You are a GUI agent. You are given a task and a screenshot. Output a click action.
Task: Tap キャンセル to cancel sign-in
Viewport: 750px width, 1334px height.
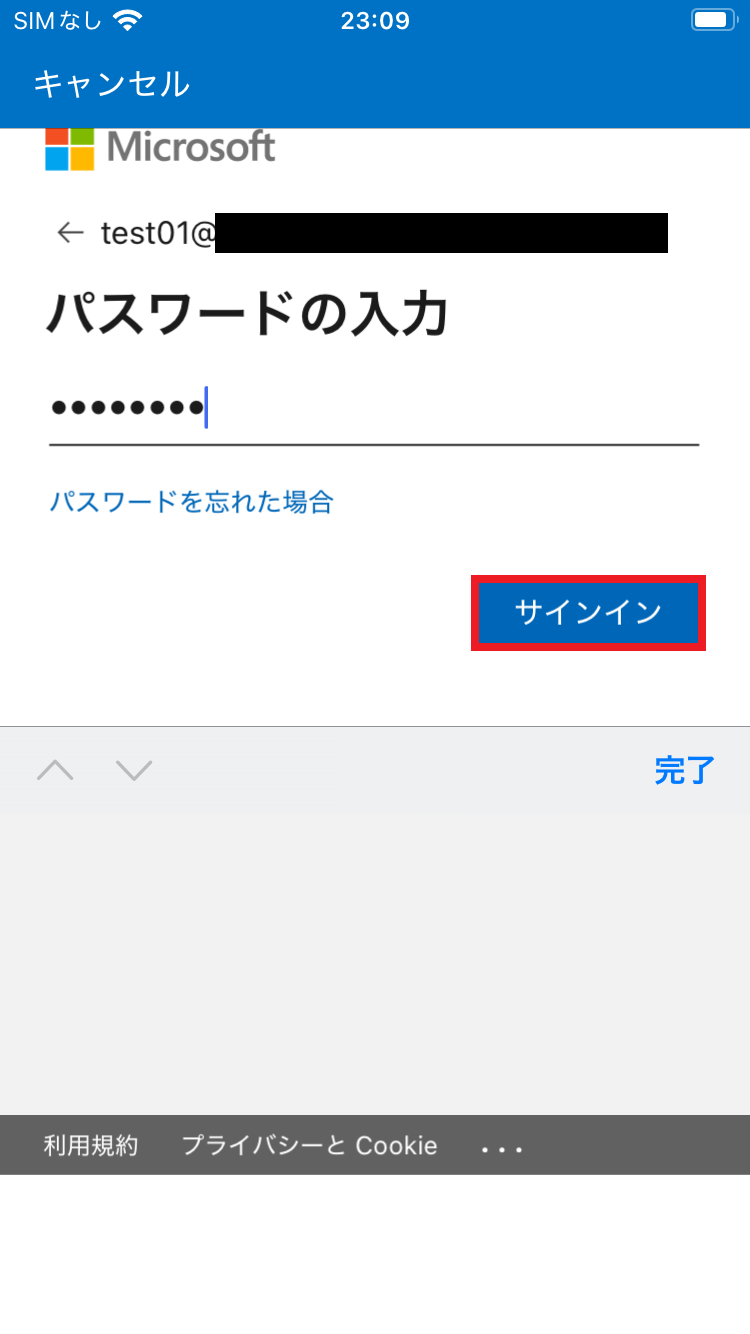tap(111, 84)
